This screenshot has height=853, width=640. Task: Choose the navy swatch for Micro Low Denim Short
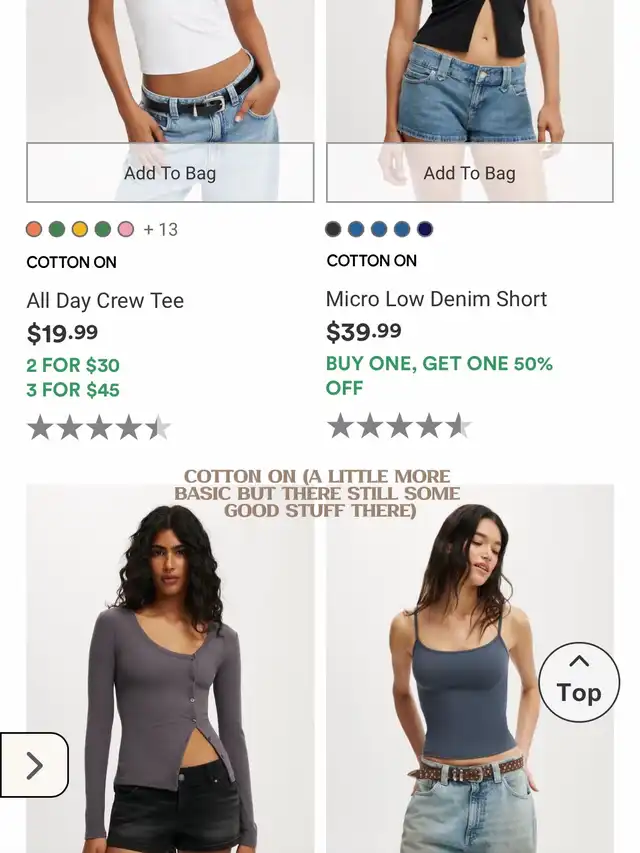pos(425,229)
